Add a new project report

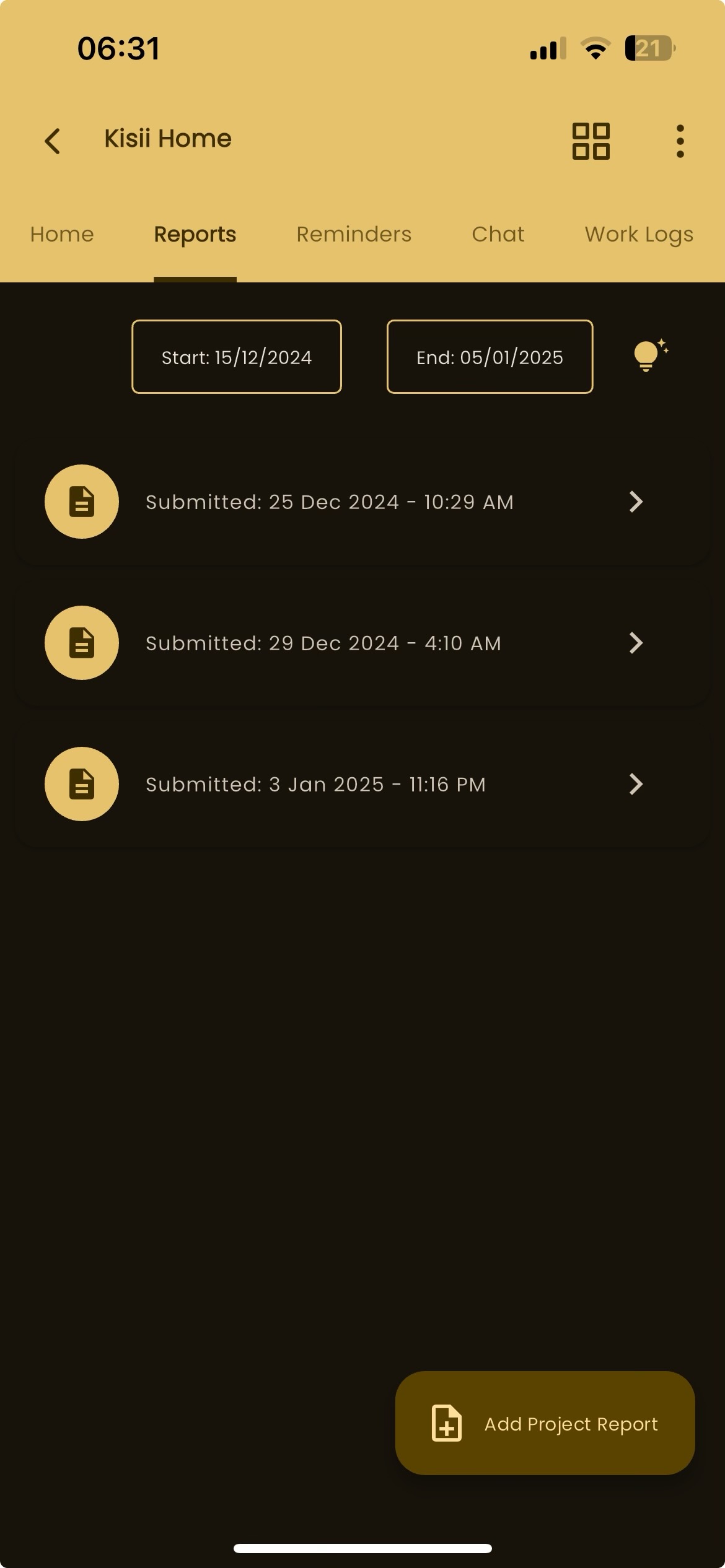[545, 1423]
